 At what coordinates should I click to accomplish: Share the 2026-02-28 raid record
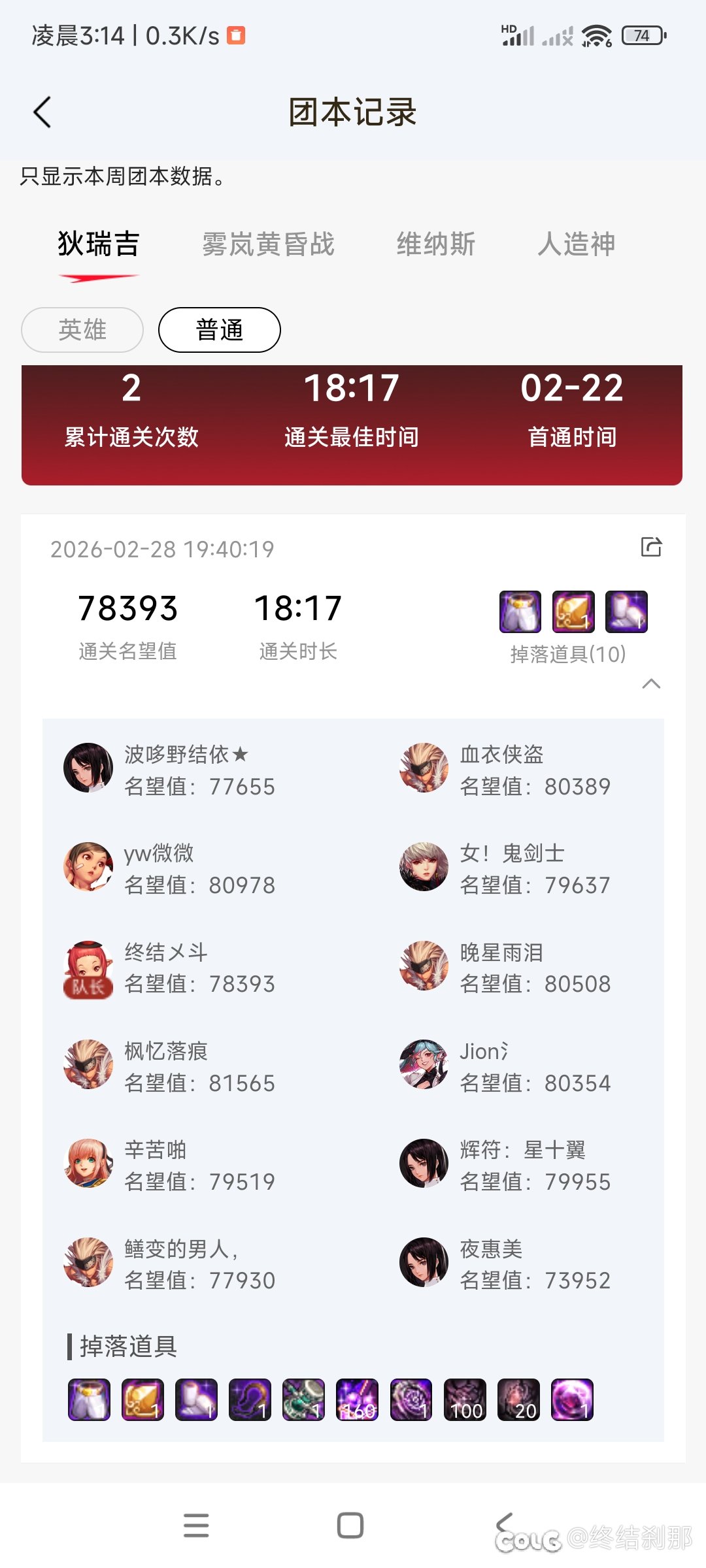click(651, 547)
